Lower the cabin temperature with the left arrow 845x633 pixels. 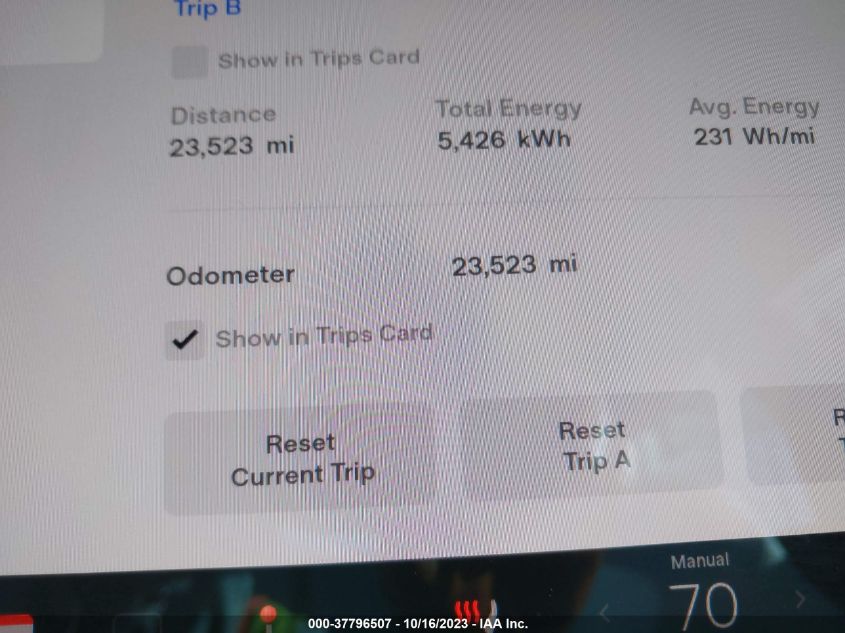pos(605,608)
